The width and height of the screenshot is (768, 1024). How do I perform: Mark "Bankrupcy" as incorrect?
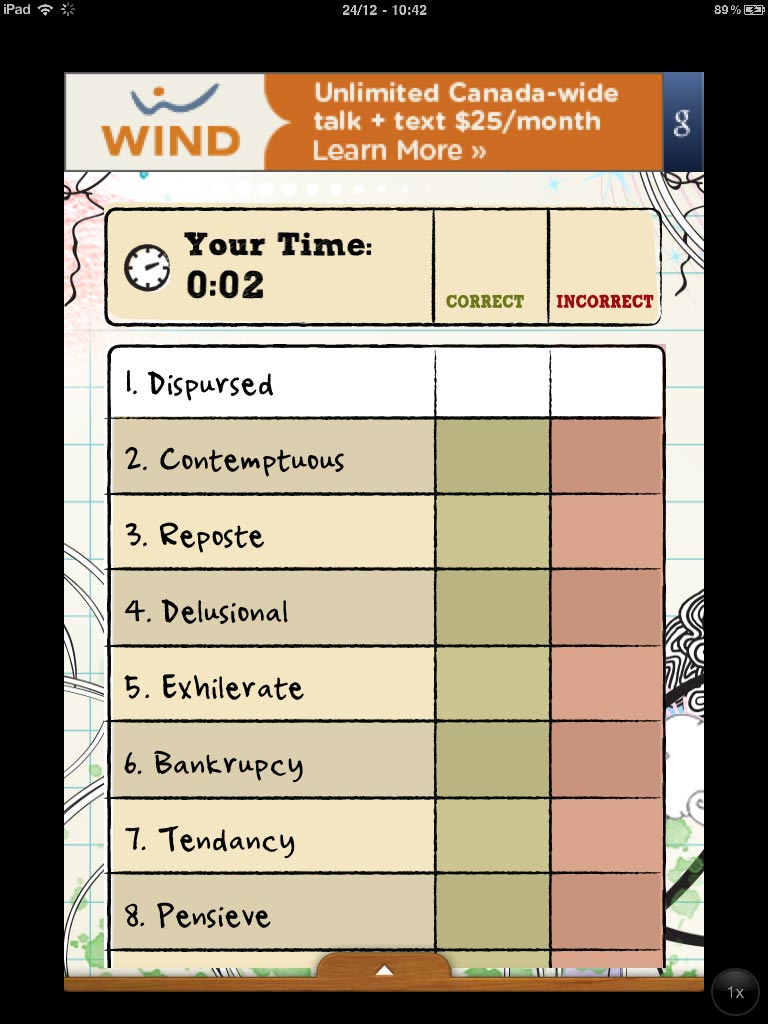(x=606, y=761)
